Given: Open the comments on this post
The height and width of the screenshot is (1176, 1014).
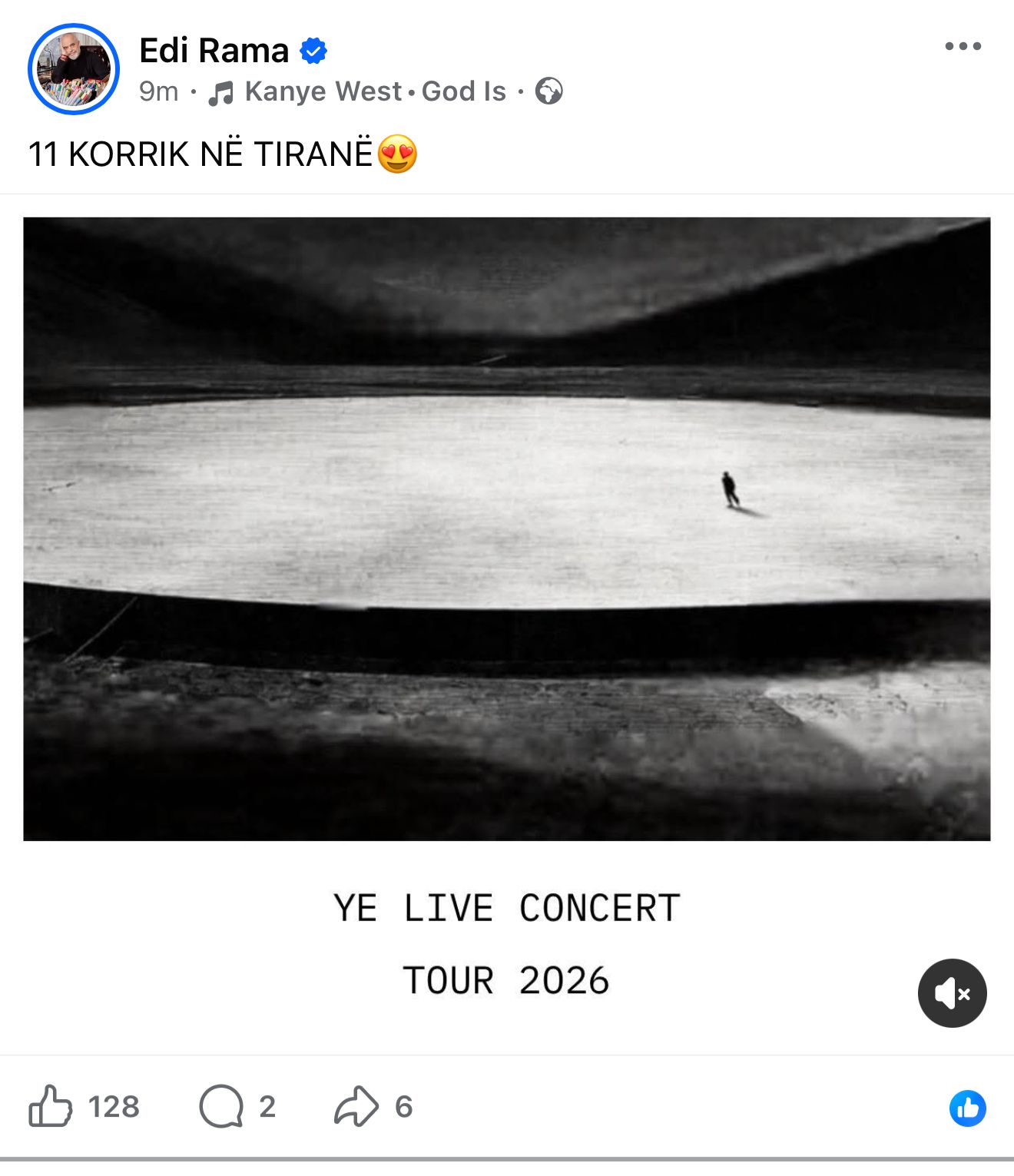Looking at the screenshot, I should (x=221, y=1107).
